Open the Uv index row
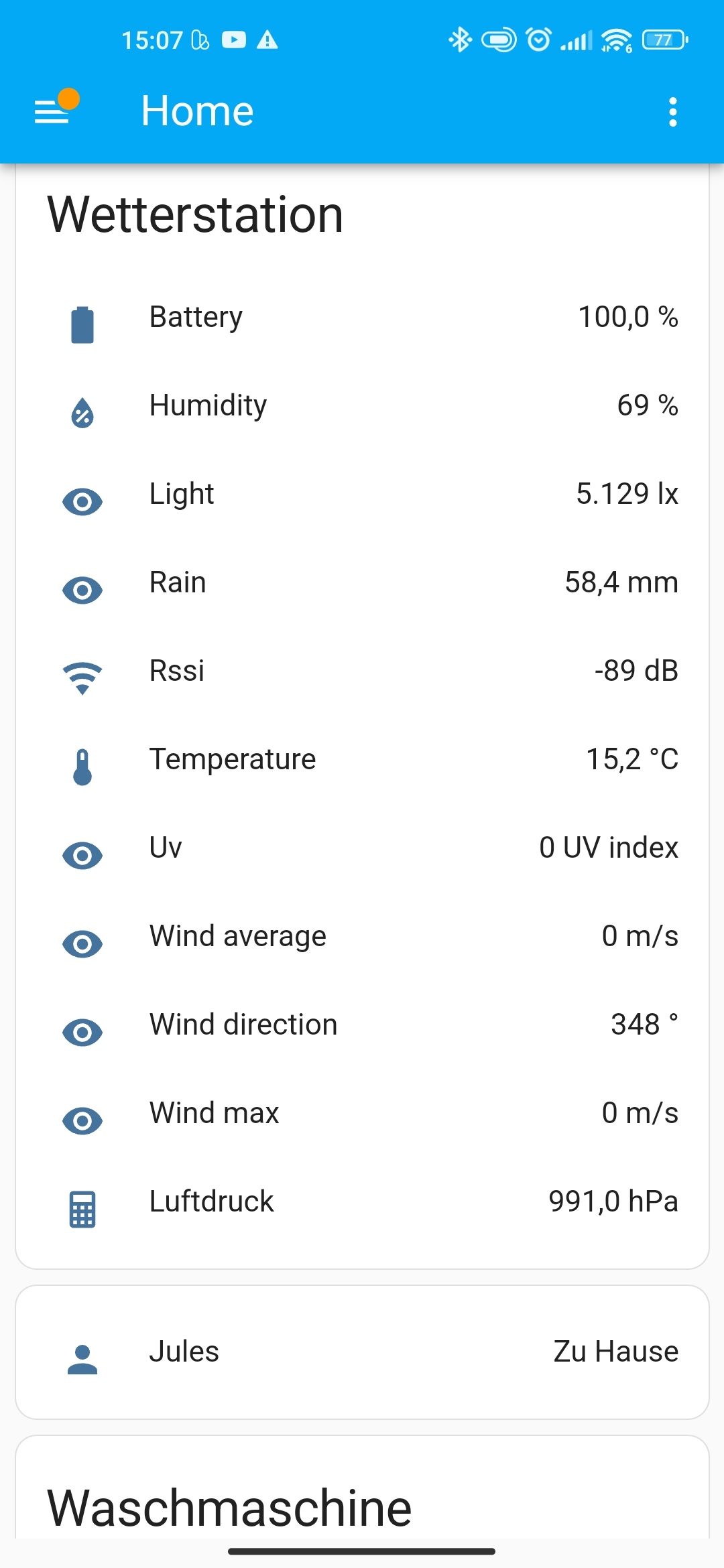The image size is (724, 1568). click(362, 848)
